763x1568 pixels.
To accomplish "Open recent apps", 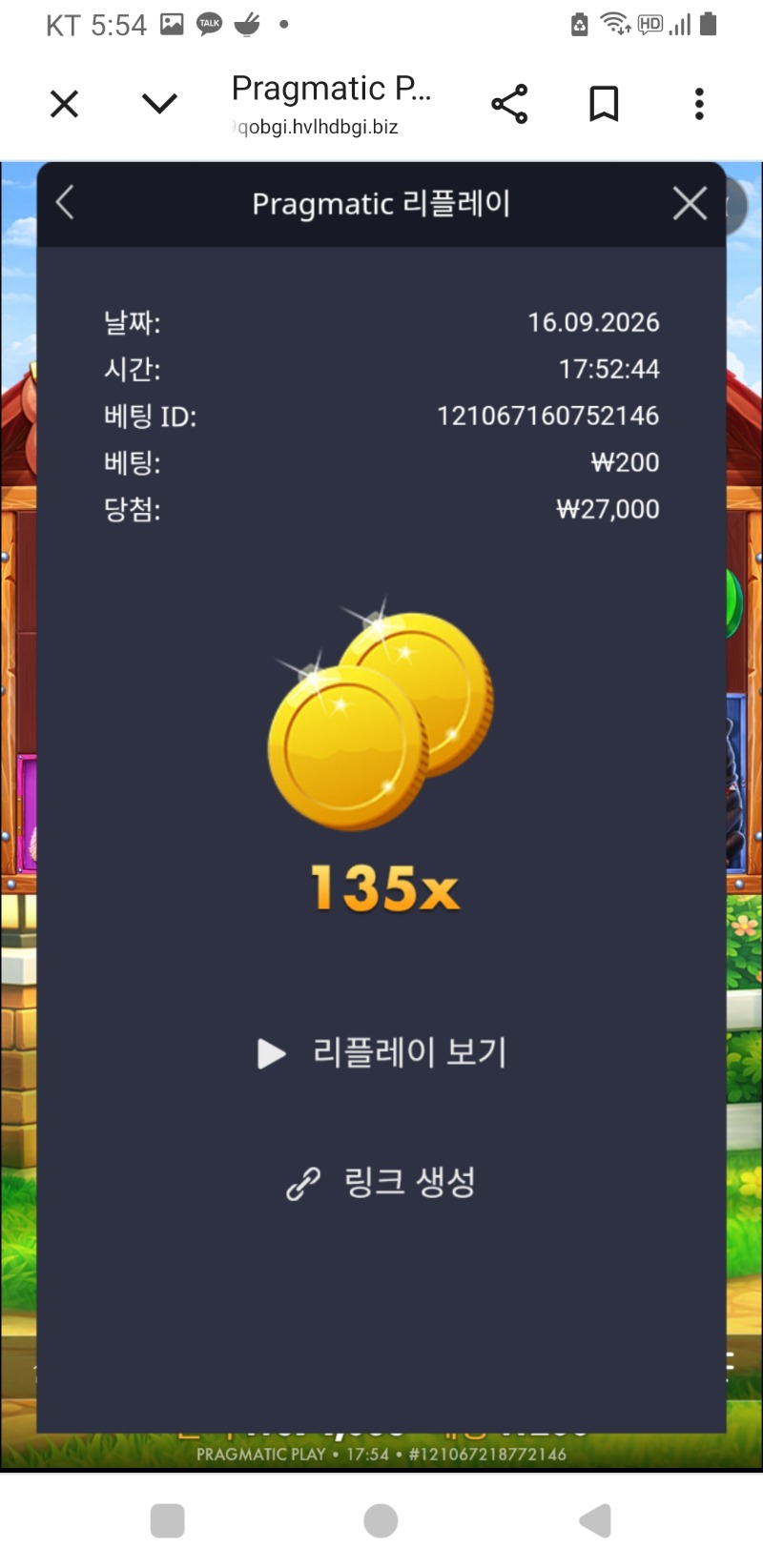I will click(x=168, y=1520).
